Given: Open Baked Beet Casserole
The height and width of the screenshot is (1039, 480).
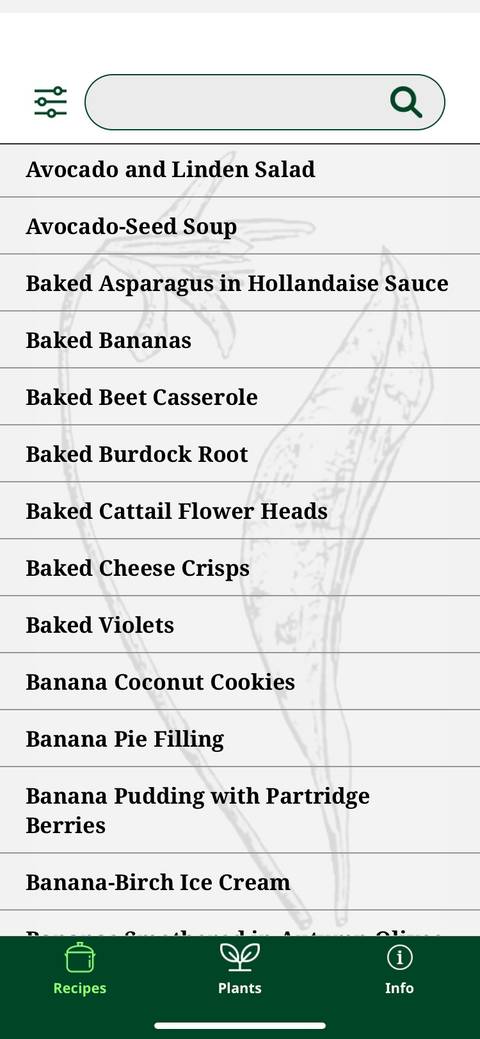Looking at the screenshot, I should [240, 397].
